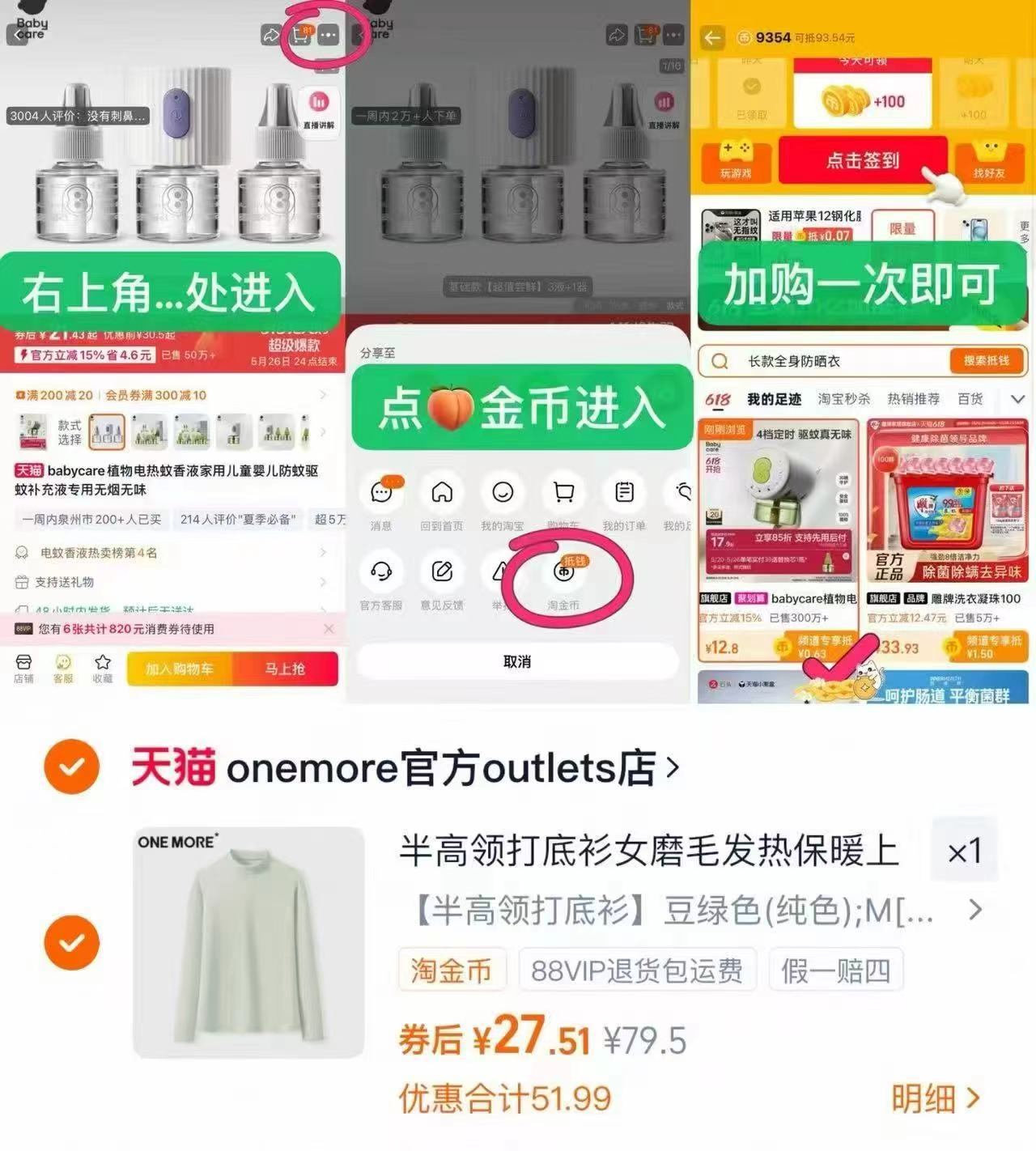Expand the chevron next to the 百货 tab
1036x1151 pixels.
(1018, 399)
